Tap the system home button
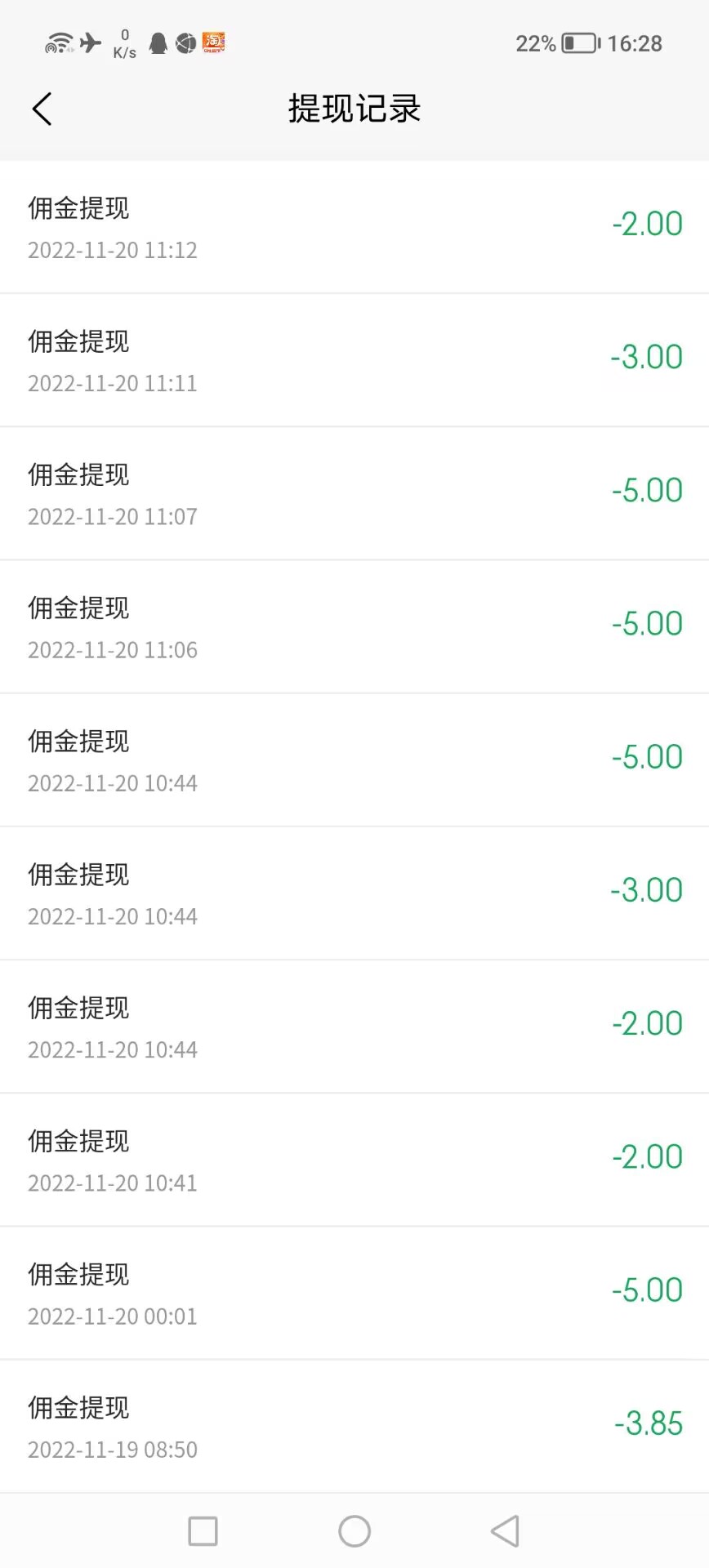 [x=354, y=1531]
